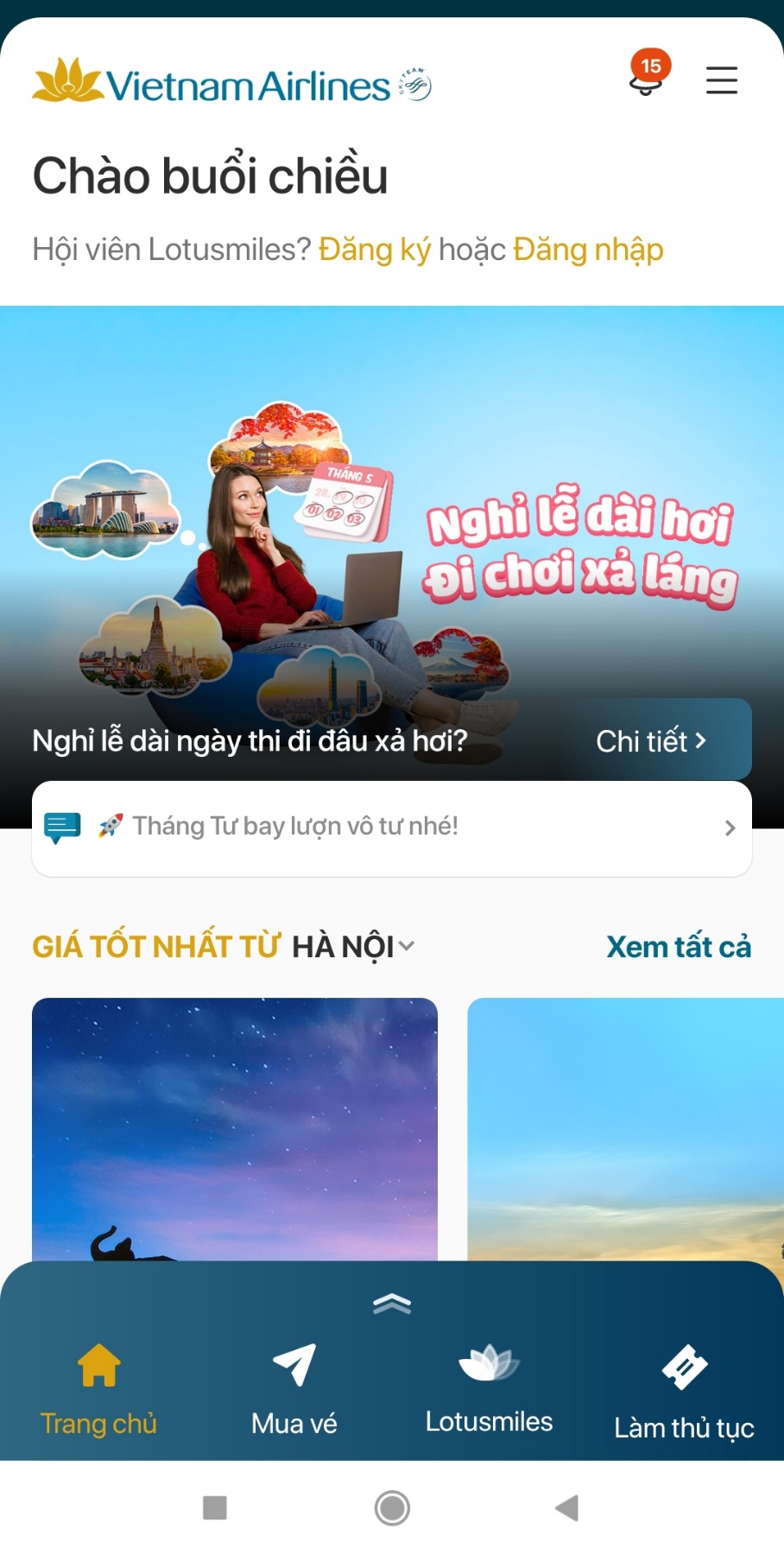Switch to the Trang chủ tab

click(98, 1387)
